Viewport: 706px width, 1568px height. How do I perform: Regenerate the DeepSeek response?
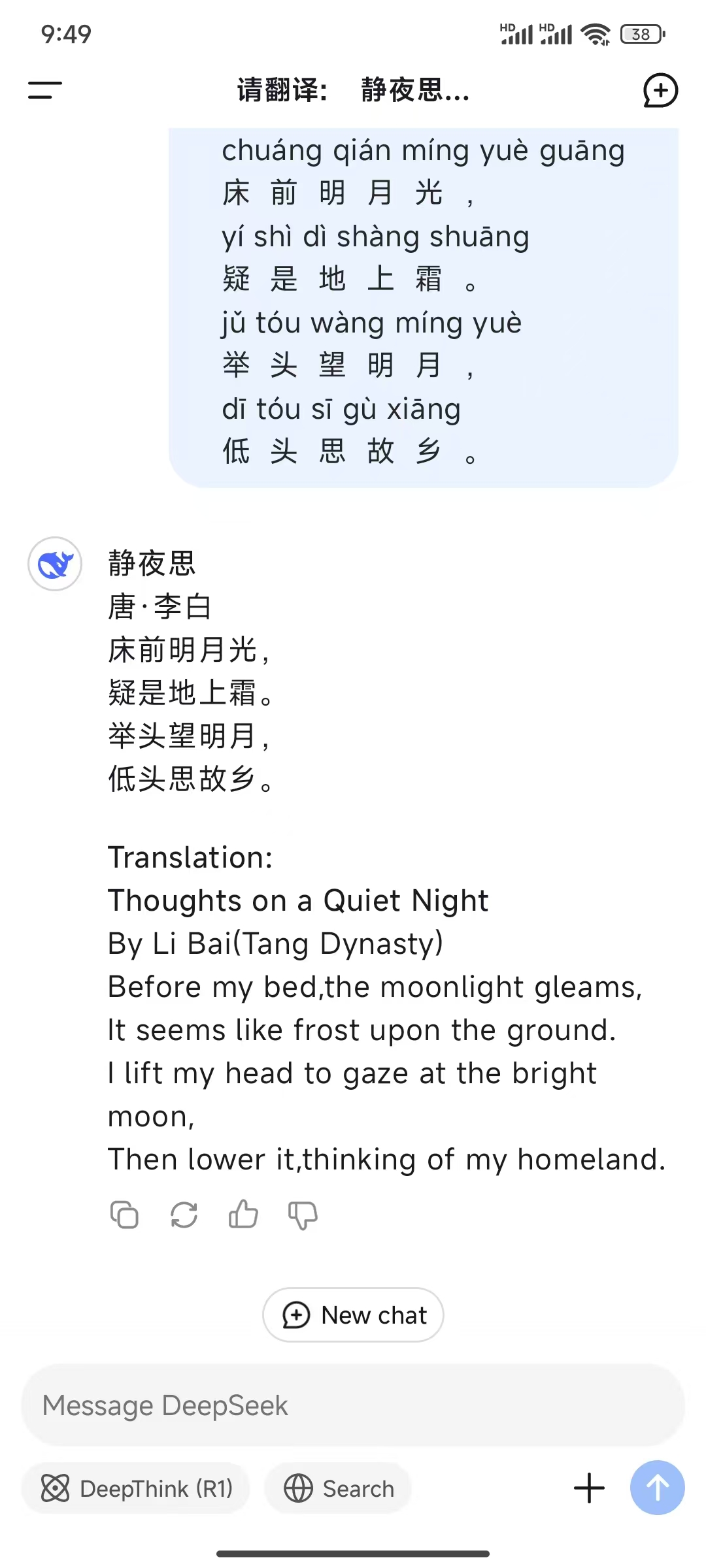[184, 1215]
